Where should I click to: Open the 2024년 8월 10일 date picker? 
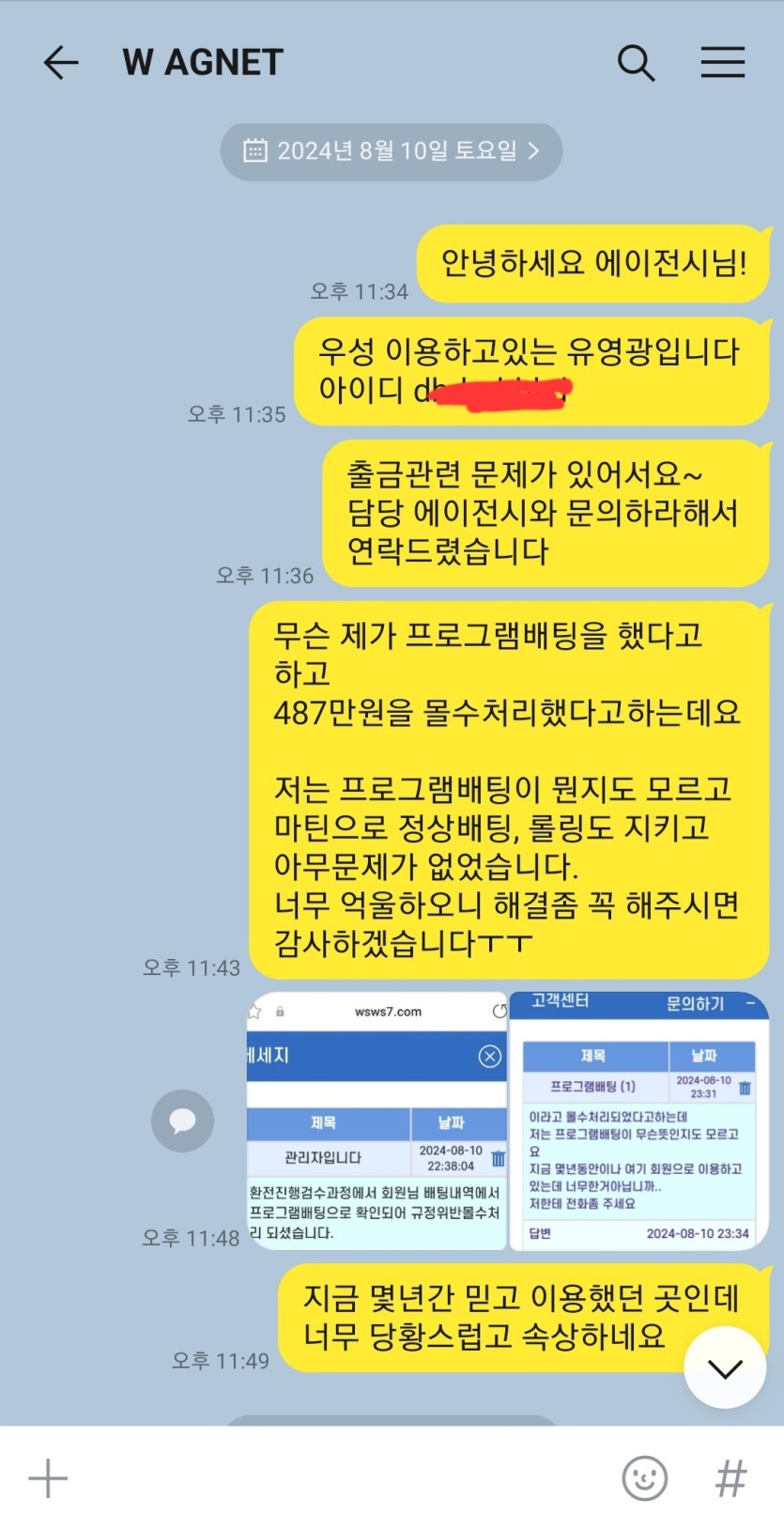click(x=391, y=151)
